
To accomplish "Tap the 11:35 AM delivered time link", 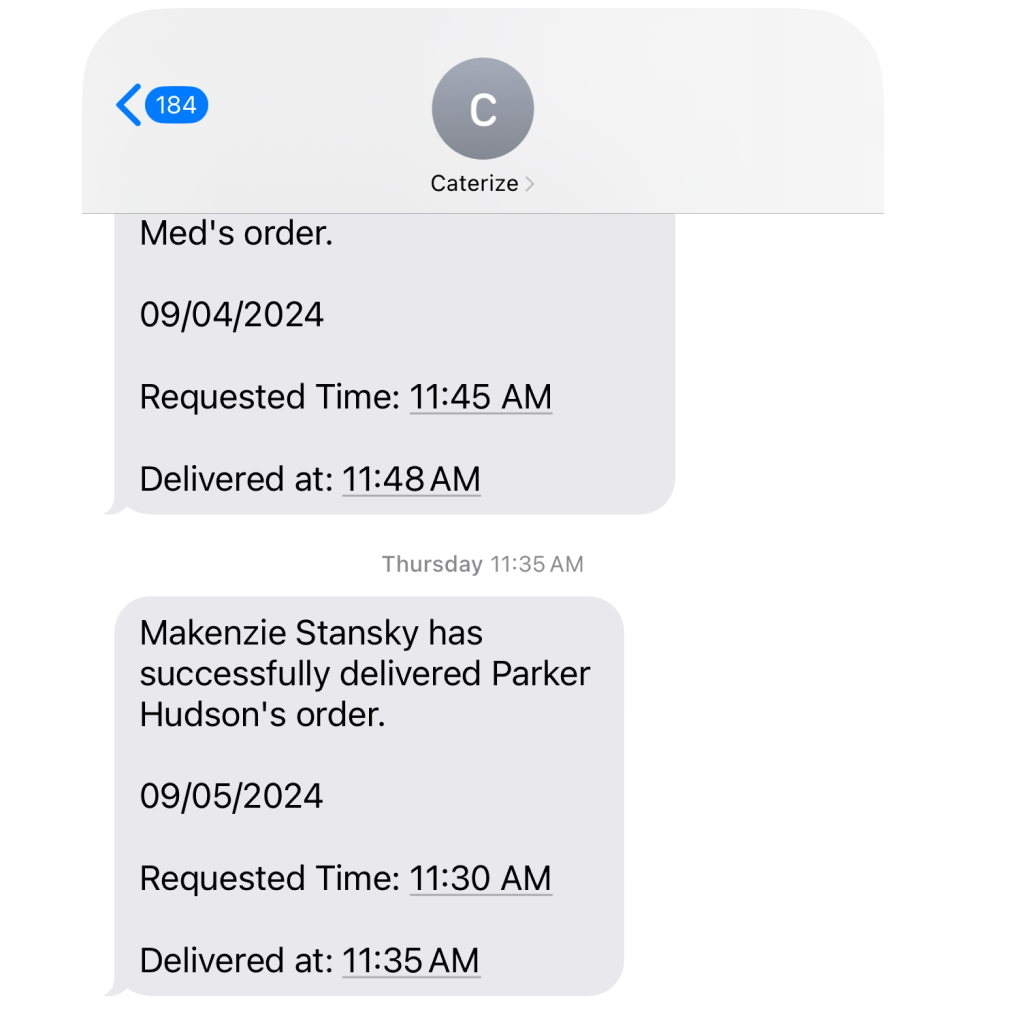I will click(x=411, y=960).
